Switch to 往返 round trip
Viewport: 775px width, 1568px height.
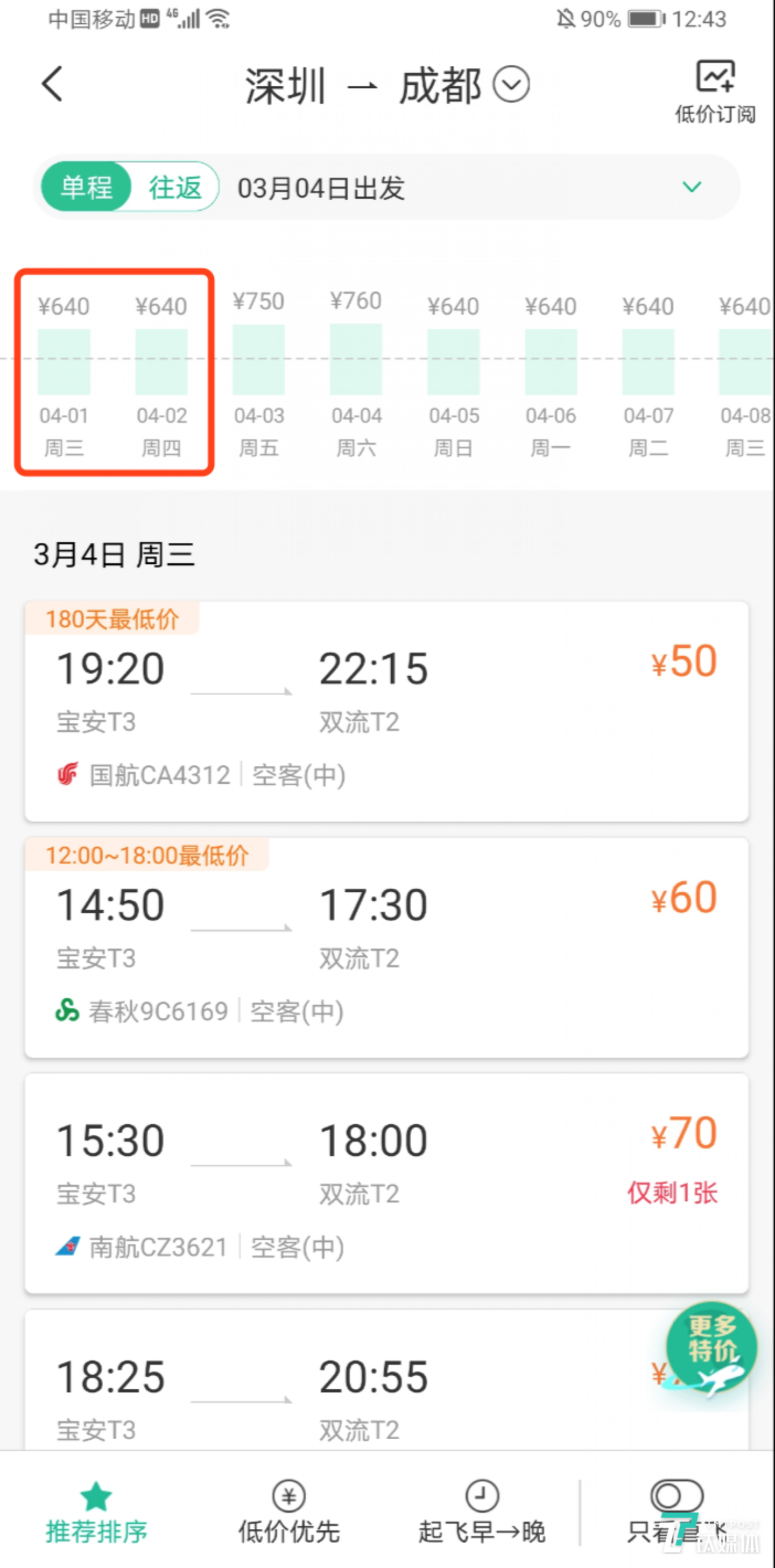coord(174,187)
